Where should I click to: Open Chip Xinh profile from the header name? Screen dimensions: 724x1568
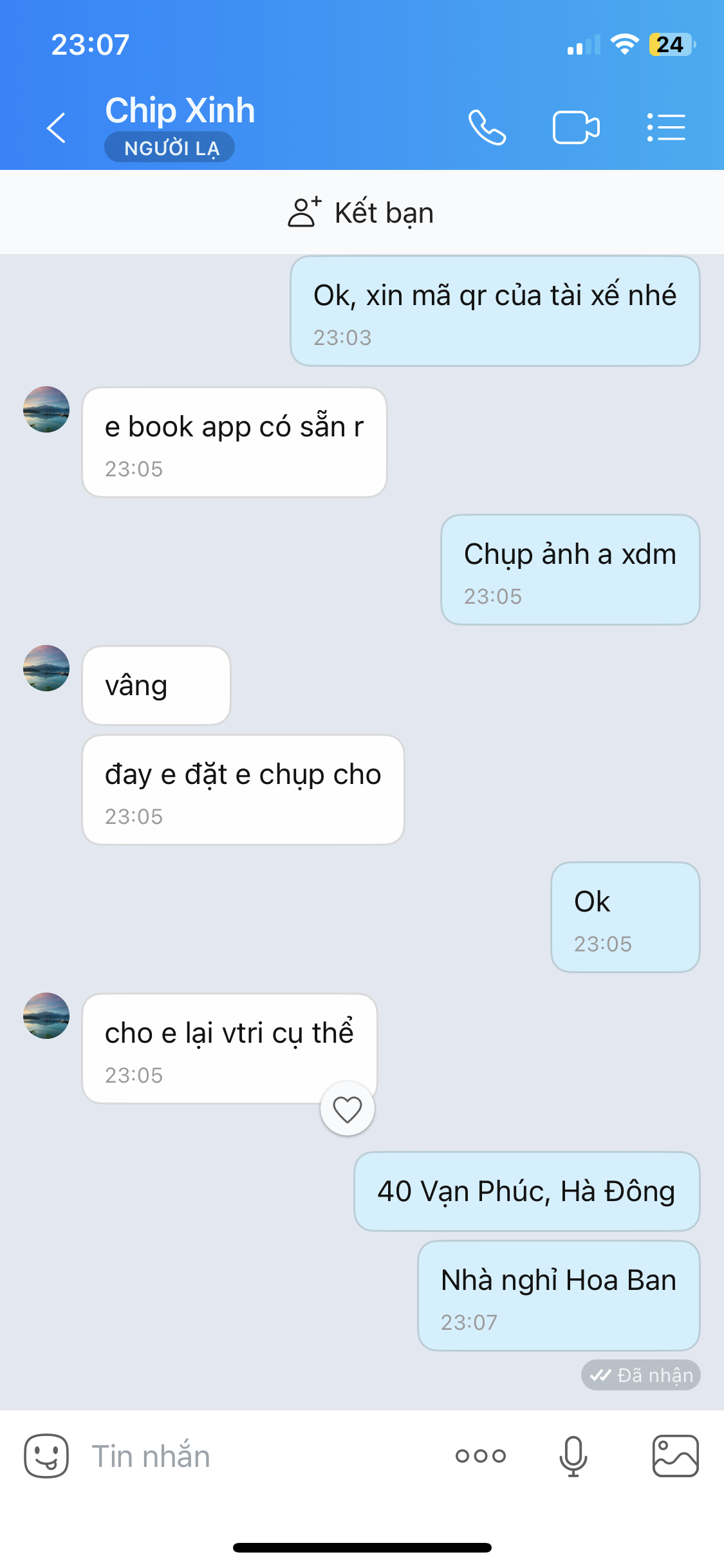click(x=180, y=111)
